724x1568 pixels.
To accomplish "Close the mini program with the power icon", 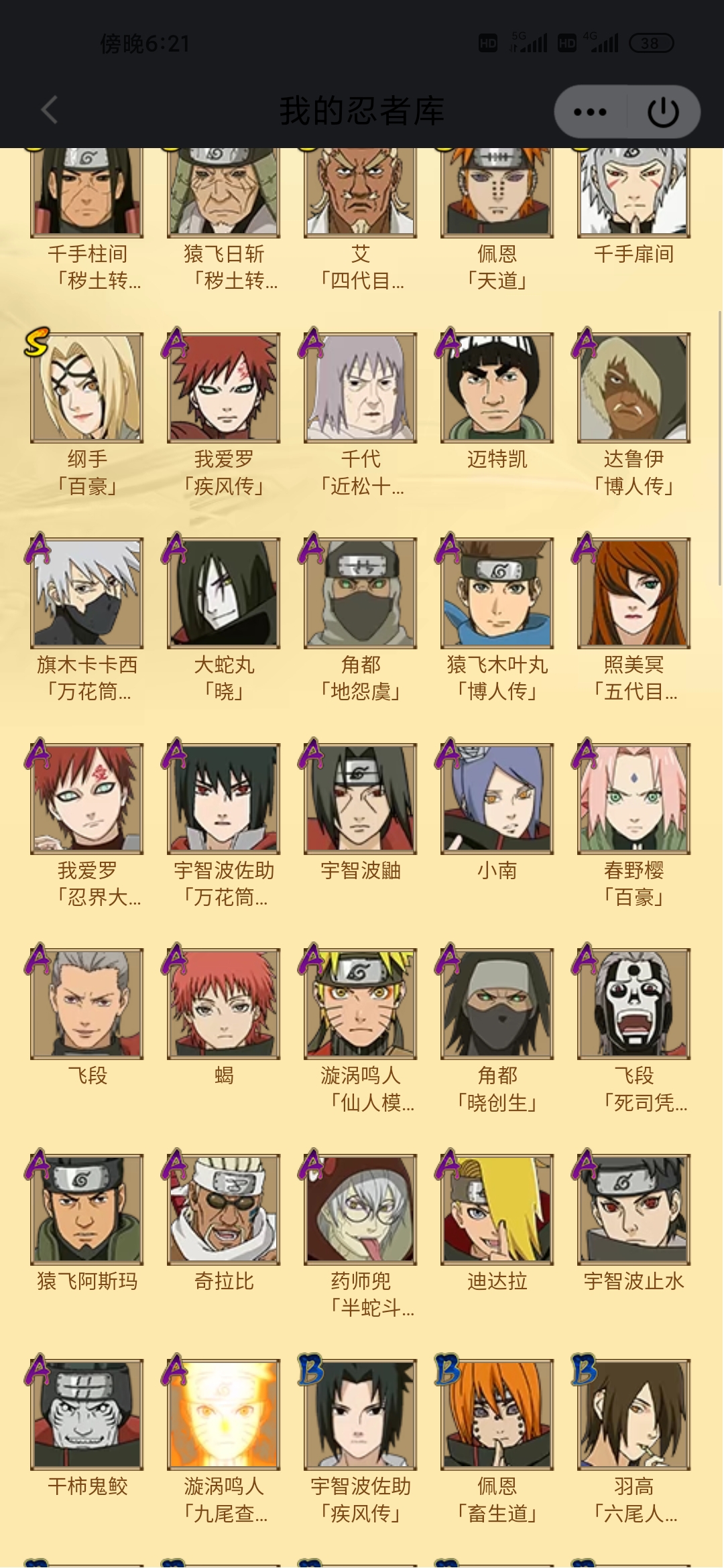I will (663, 112).
